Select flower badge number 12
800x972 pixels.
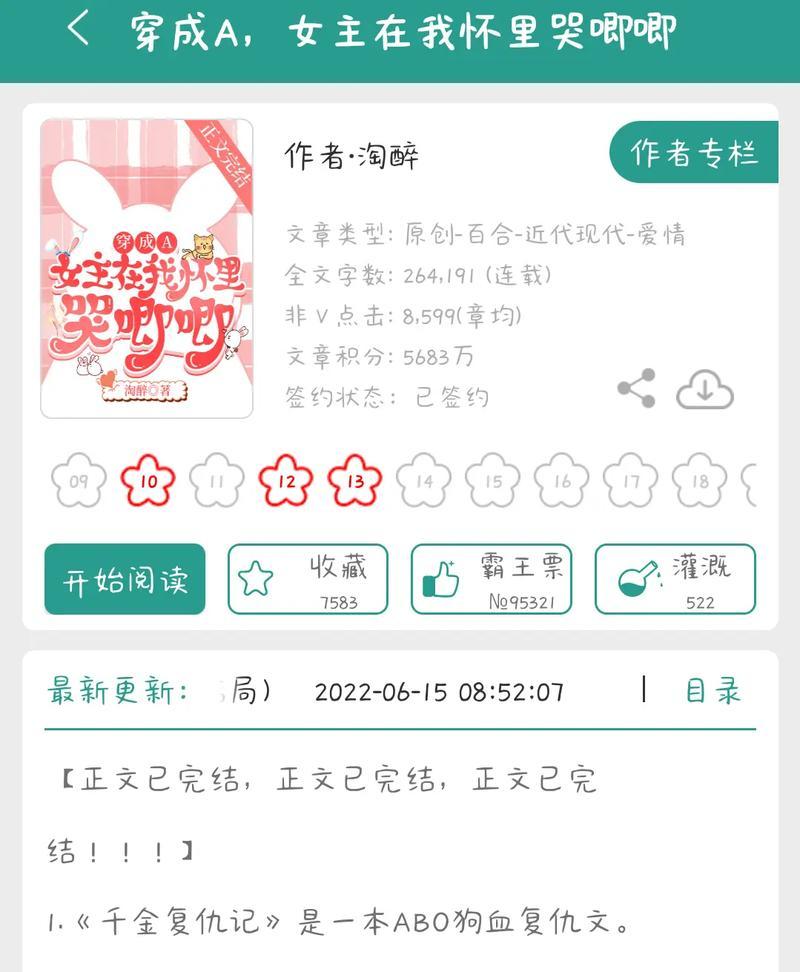(286, 481)
